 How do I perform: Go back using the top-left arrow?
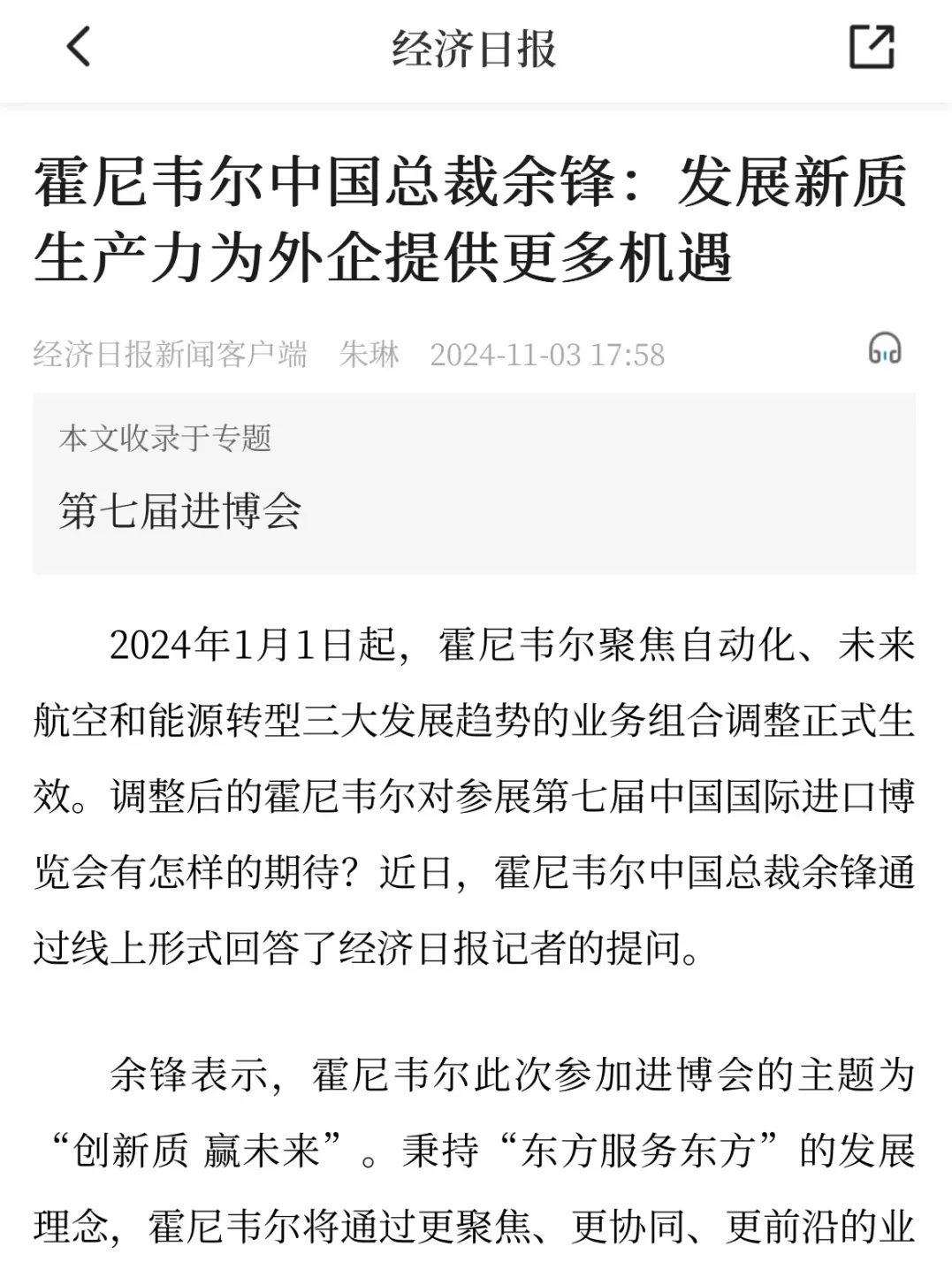coord(78,47)
